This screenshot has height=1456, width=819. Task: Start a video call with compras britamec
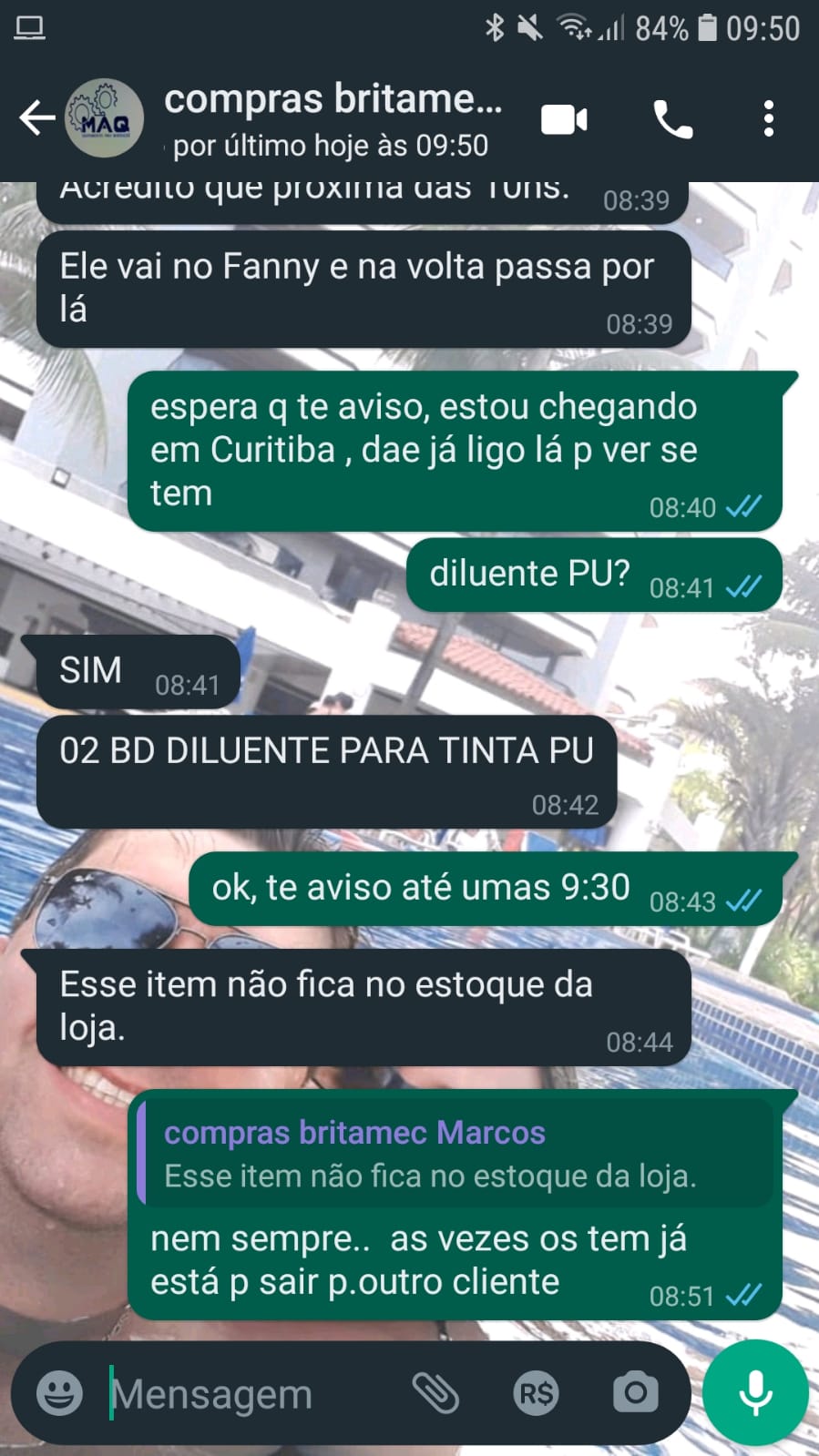point(564,119)
